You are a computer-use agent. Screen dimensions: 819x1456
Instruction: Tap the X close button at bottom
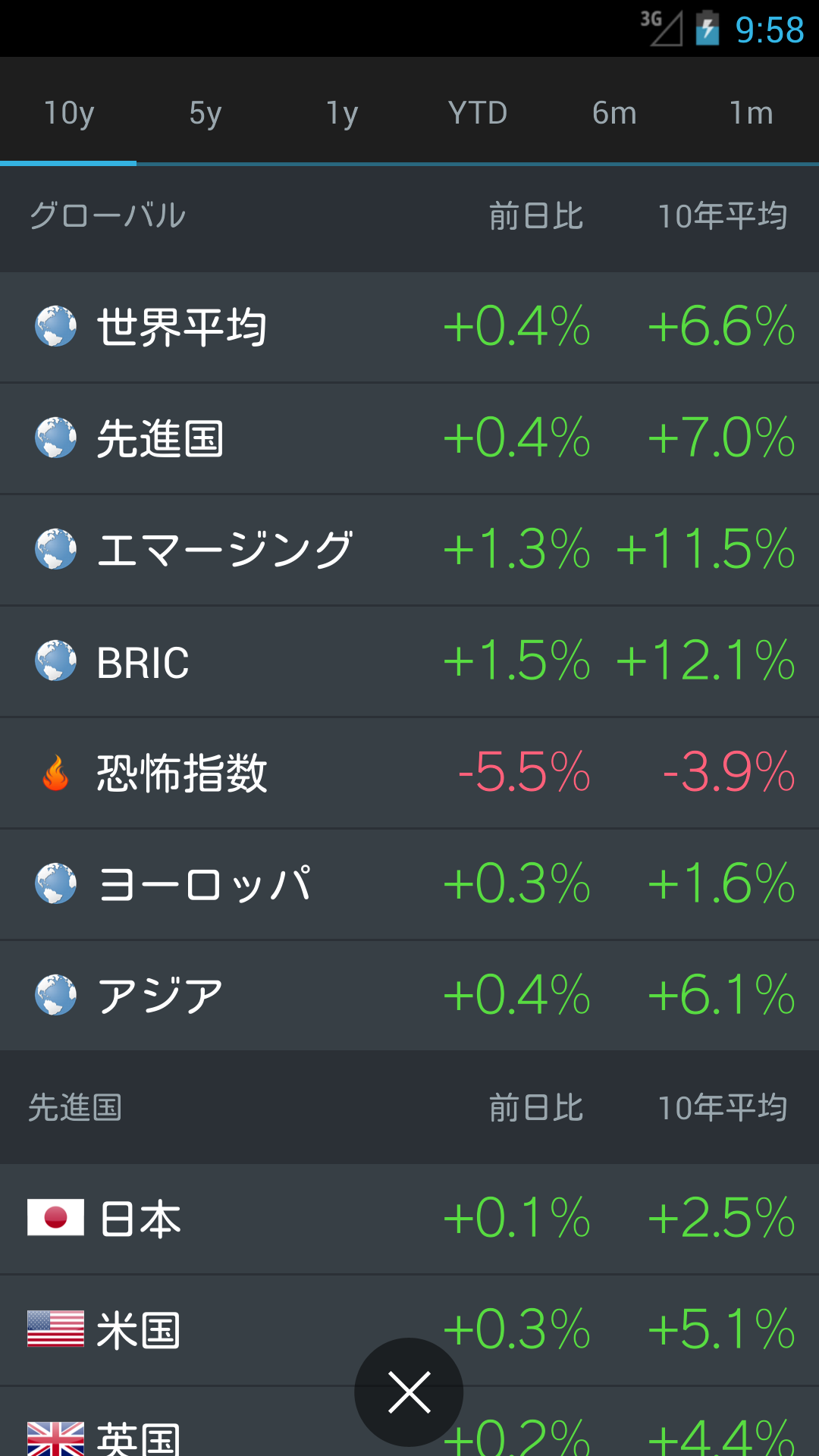pyautogui.click(x=408, y=1393)
